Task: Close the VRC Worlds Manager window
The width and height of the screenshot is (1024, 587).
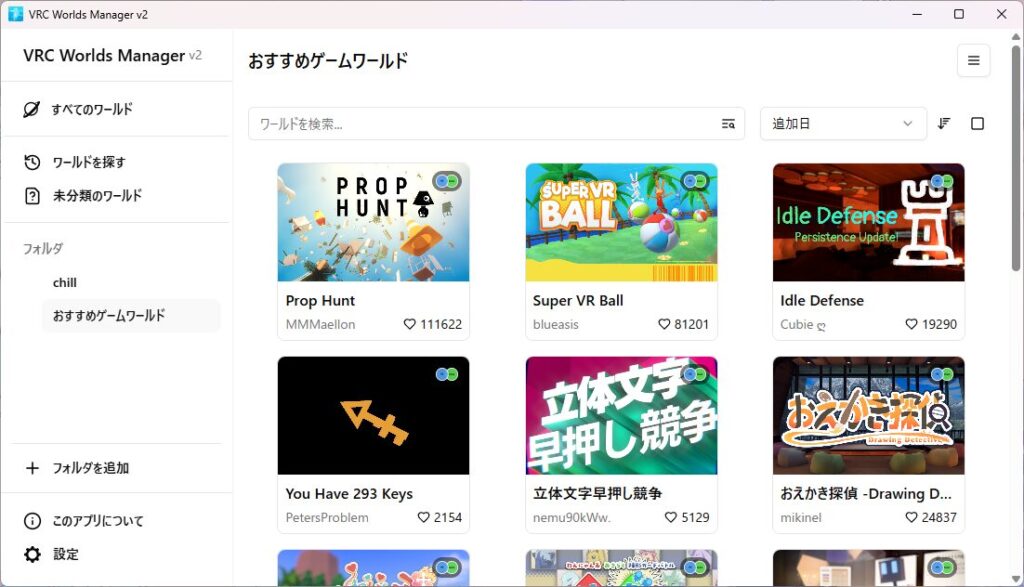Action: 1001,14
